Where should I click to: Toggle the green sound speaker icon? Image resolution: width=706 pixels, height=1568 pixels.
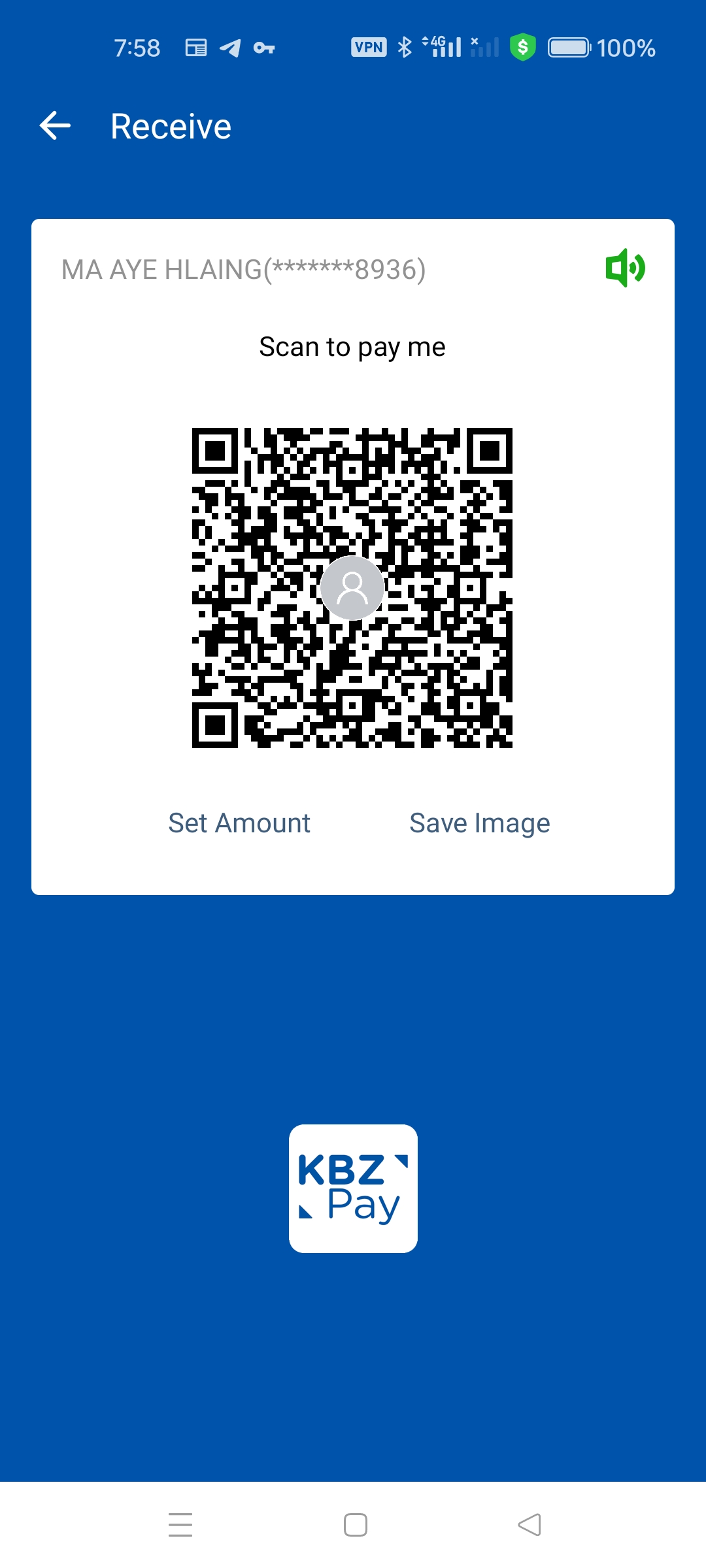point(625,268)
